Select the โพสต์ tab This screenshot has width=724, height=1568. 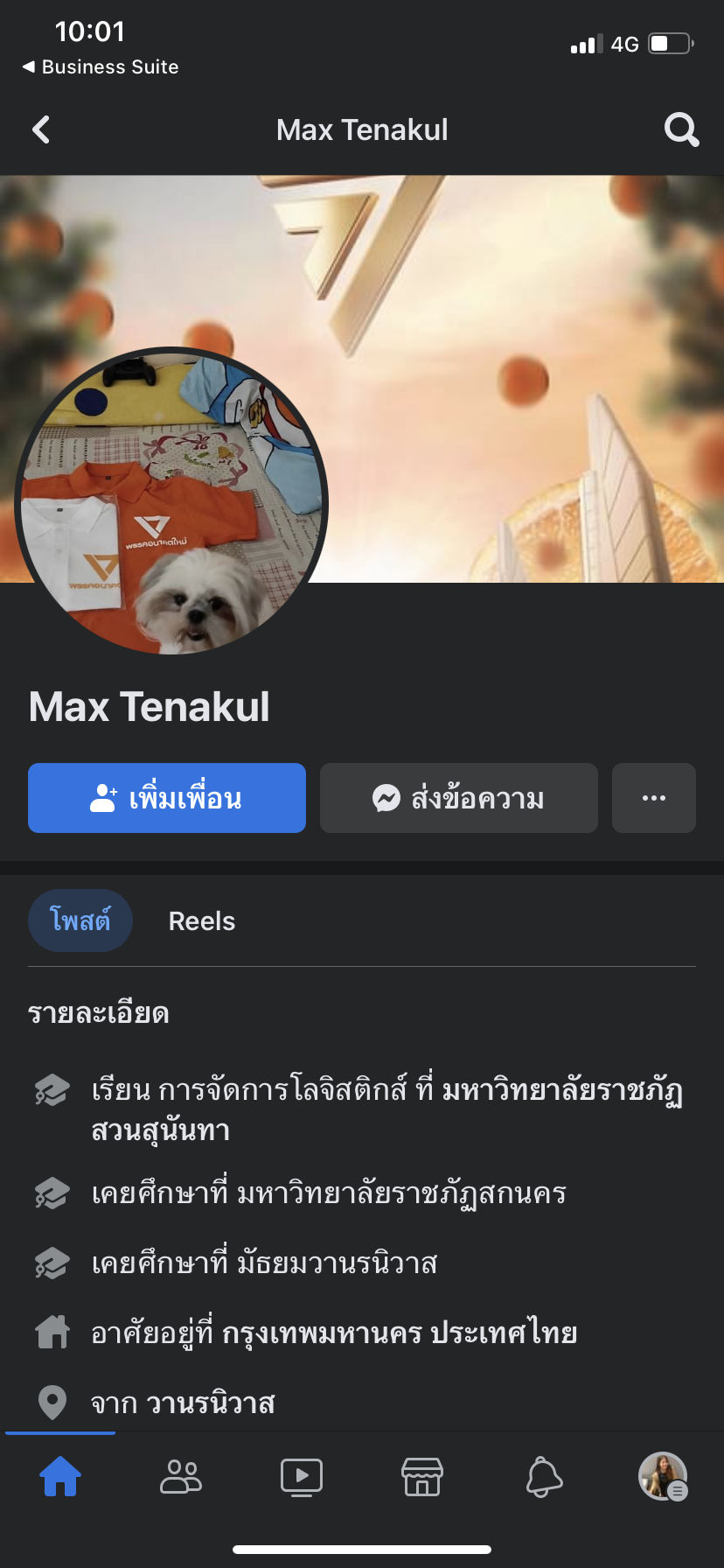pos(80,920)
